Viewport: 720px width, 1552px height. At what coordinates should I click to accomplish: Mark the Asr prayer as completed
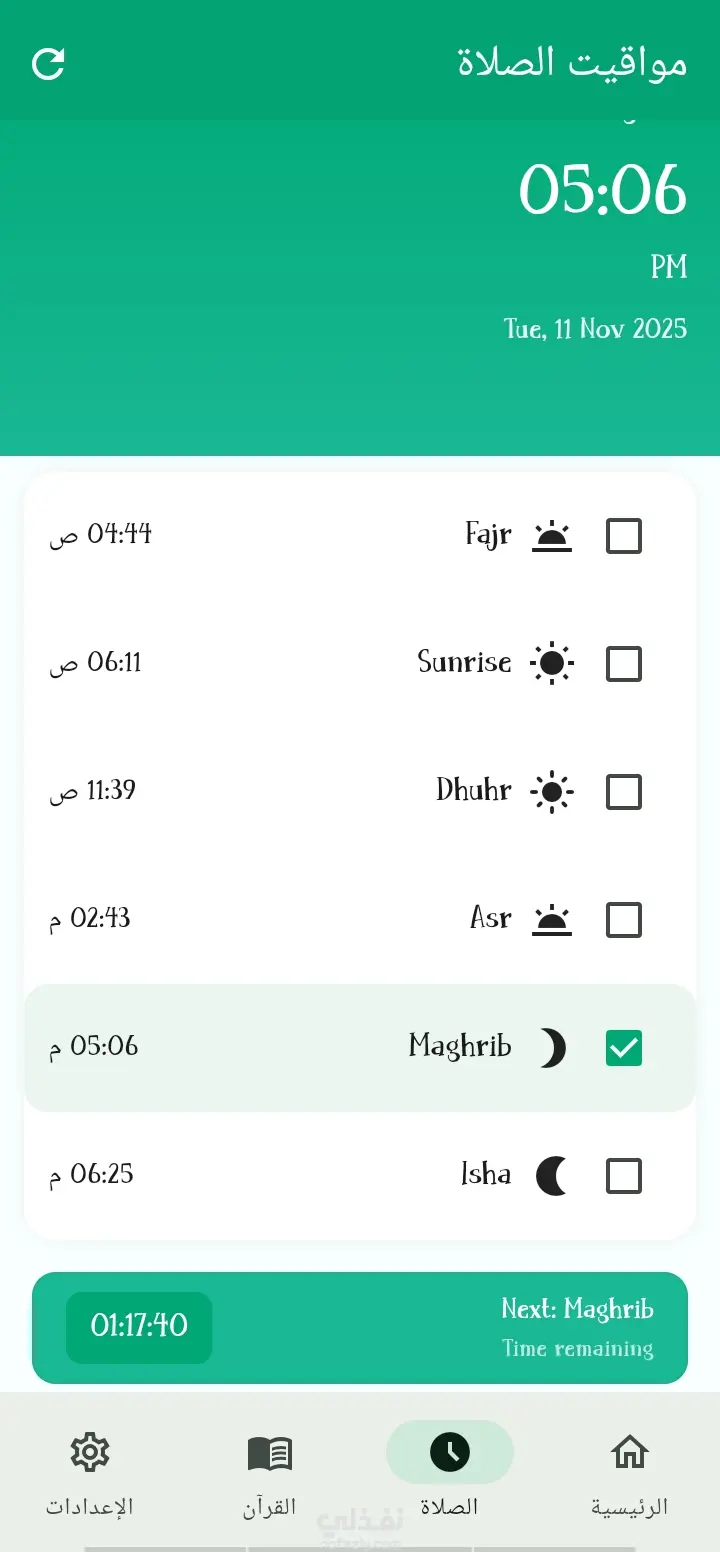pos(624,920)
